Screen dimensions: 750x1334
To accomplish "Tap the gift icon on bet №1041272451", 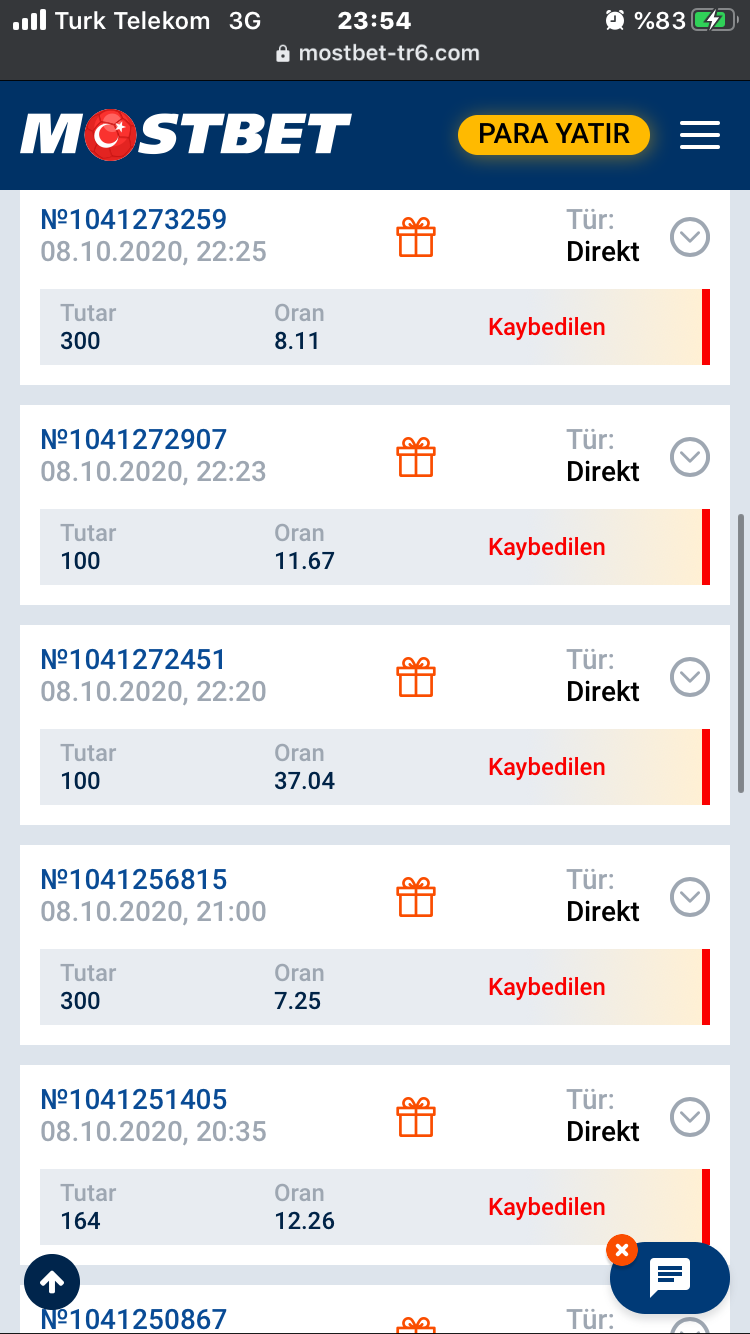I will (416, 677).
